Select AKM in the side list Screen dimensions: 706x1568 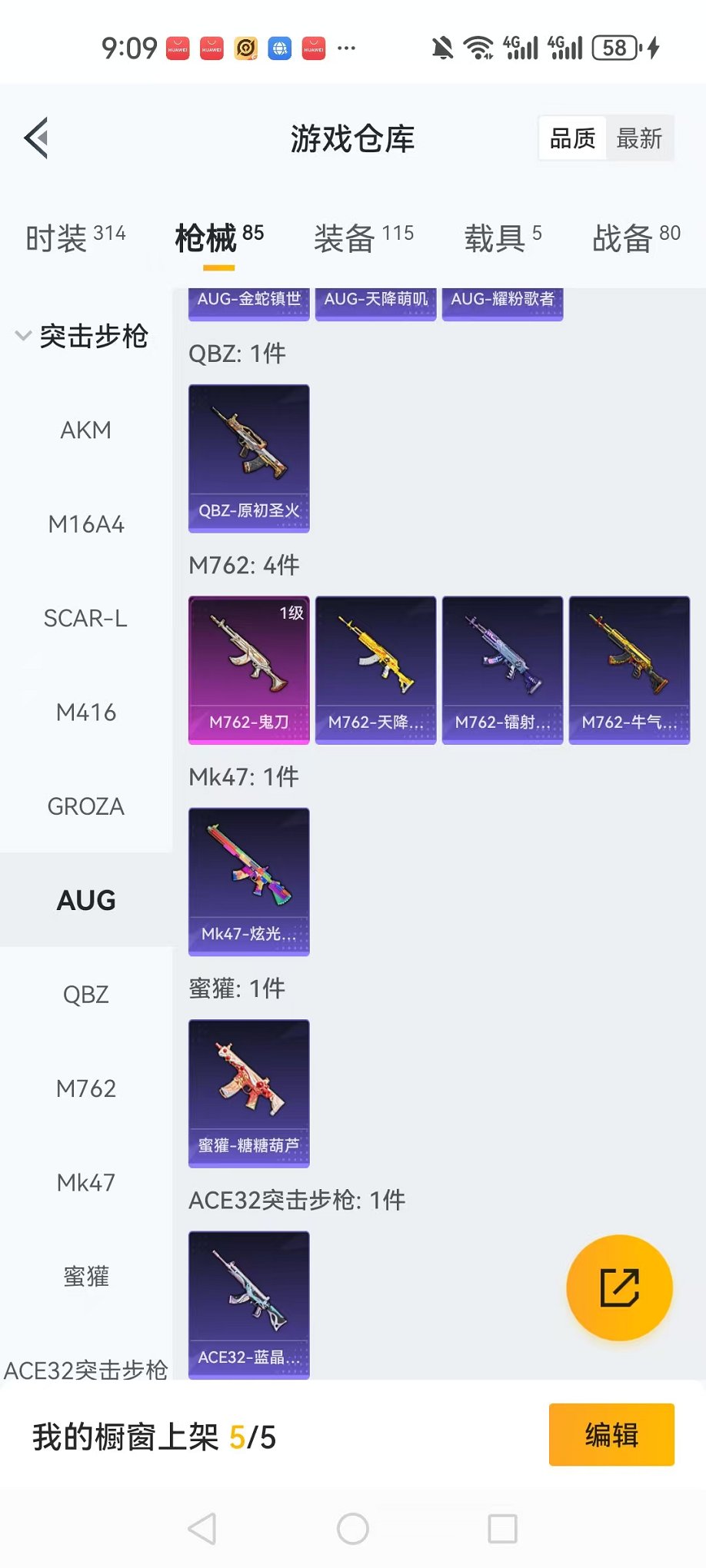pyautogui.click(x=86, y=430)
